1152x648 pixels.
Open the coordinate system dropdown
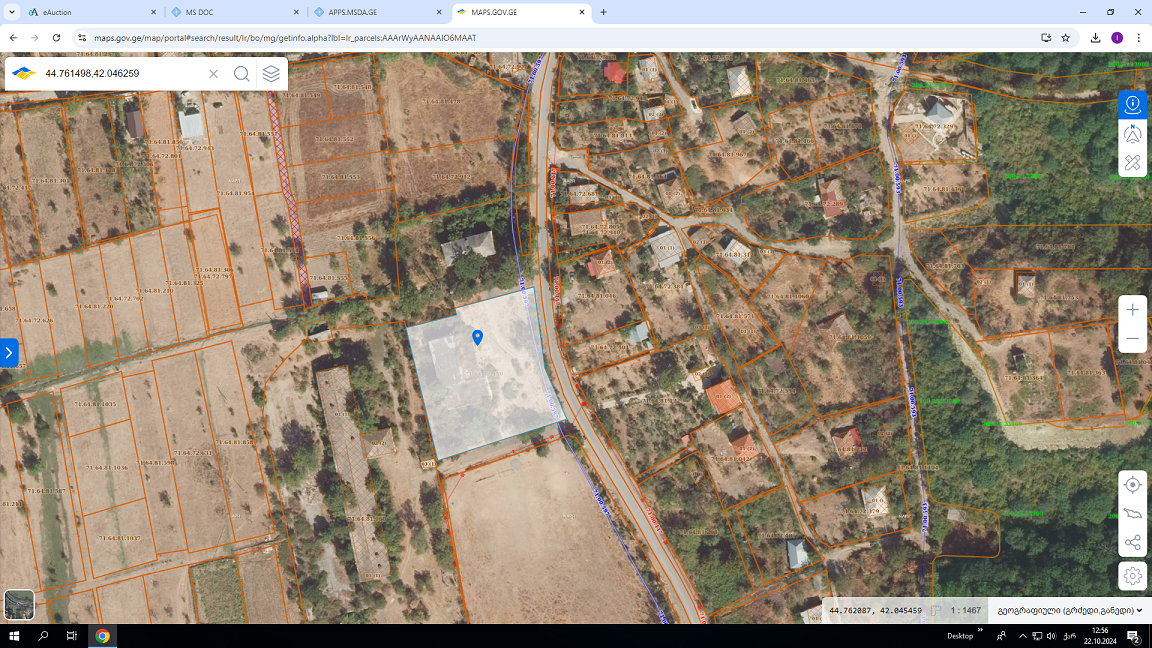tap(1069, 610)
